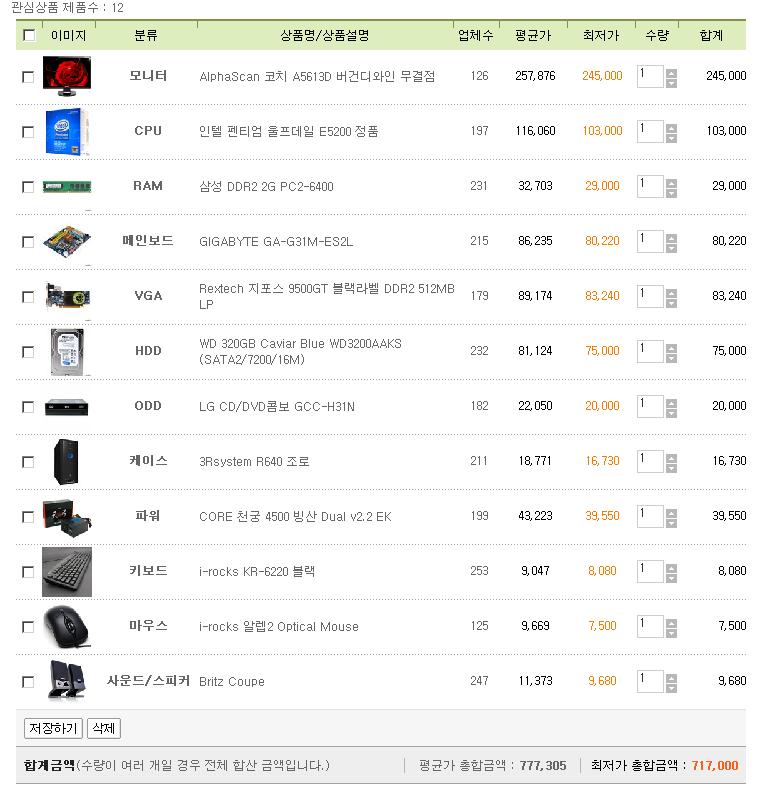
Task: Select the HDD WD 320GB checkbox
Action: (x=28, y=352)
